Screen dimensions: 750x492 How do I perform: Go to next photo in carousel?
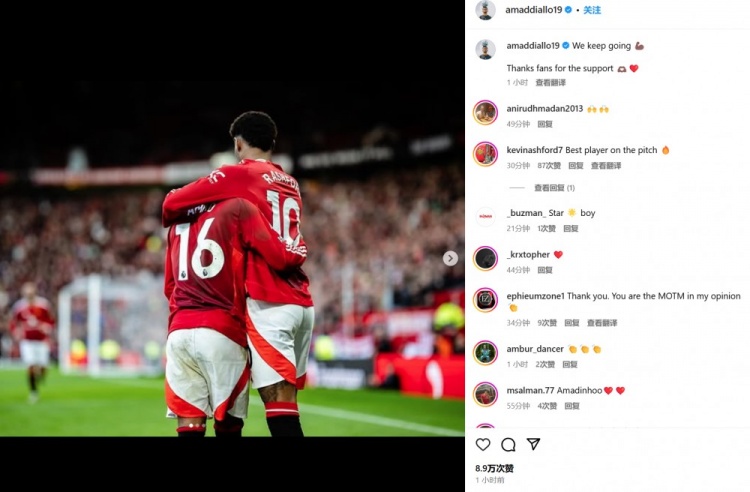[x=450, y=258]
